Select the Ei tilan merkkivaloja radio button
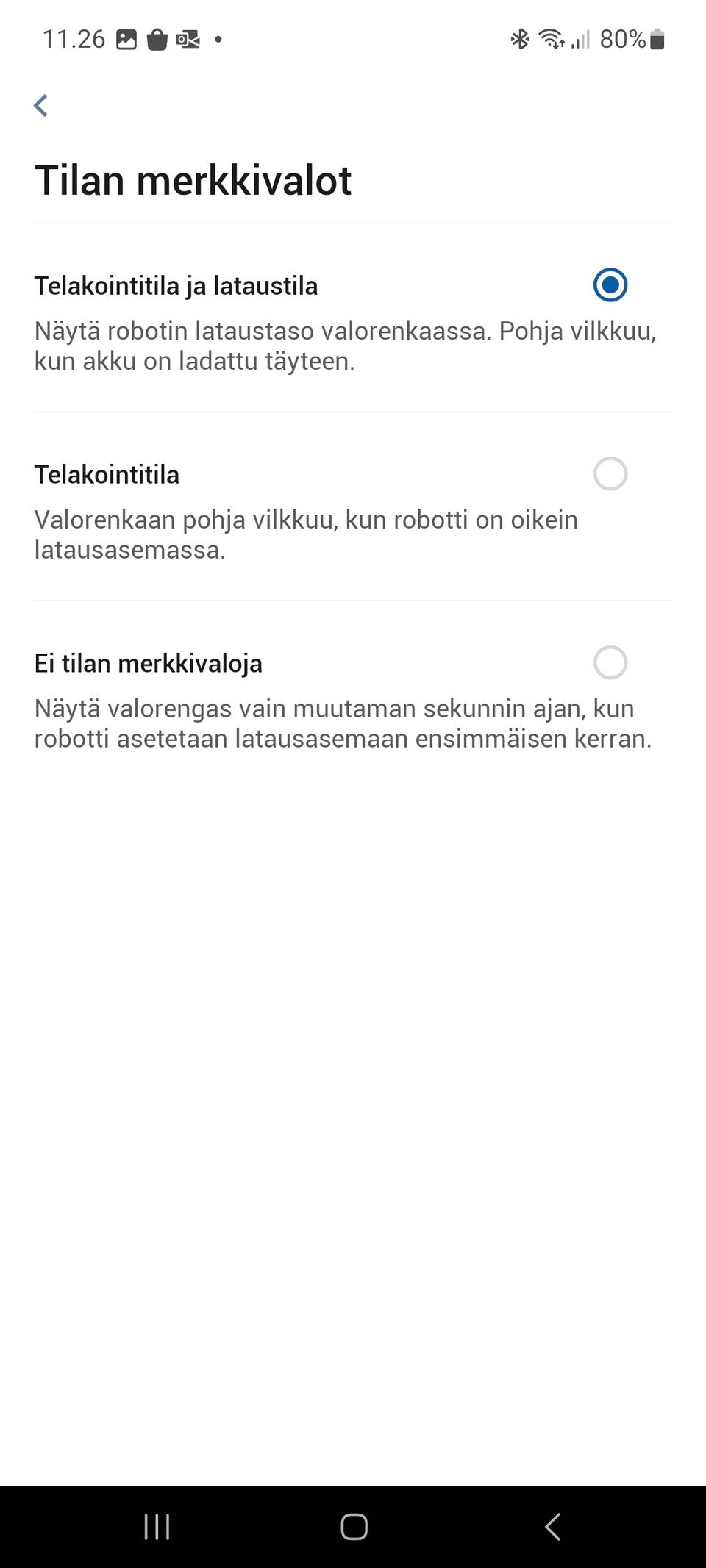Image resolution: width=706 pixels, height=1568 pixels. tap(610, 663)
